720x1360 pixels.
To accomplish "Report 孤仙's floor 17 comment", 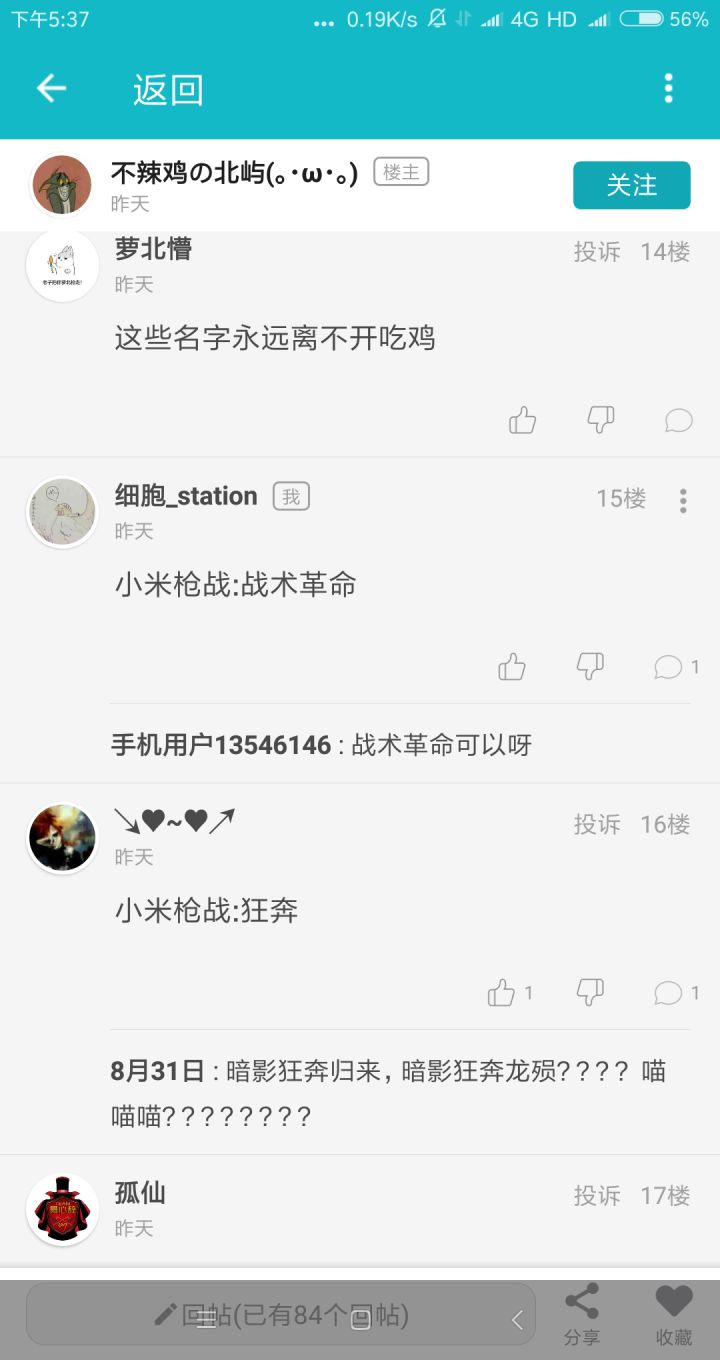I will pos(597,1195).
